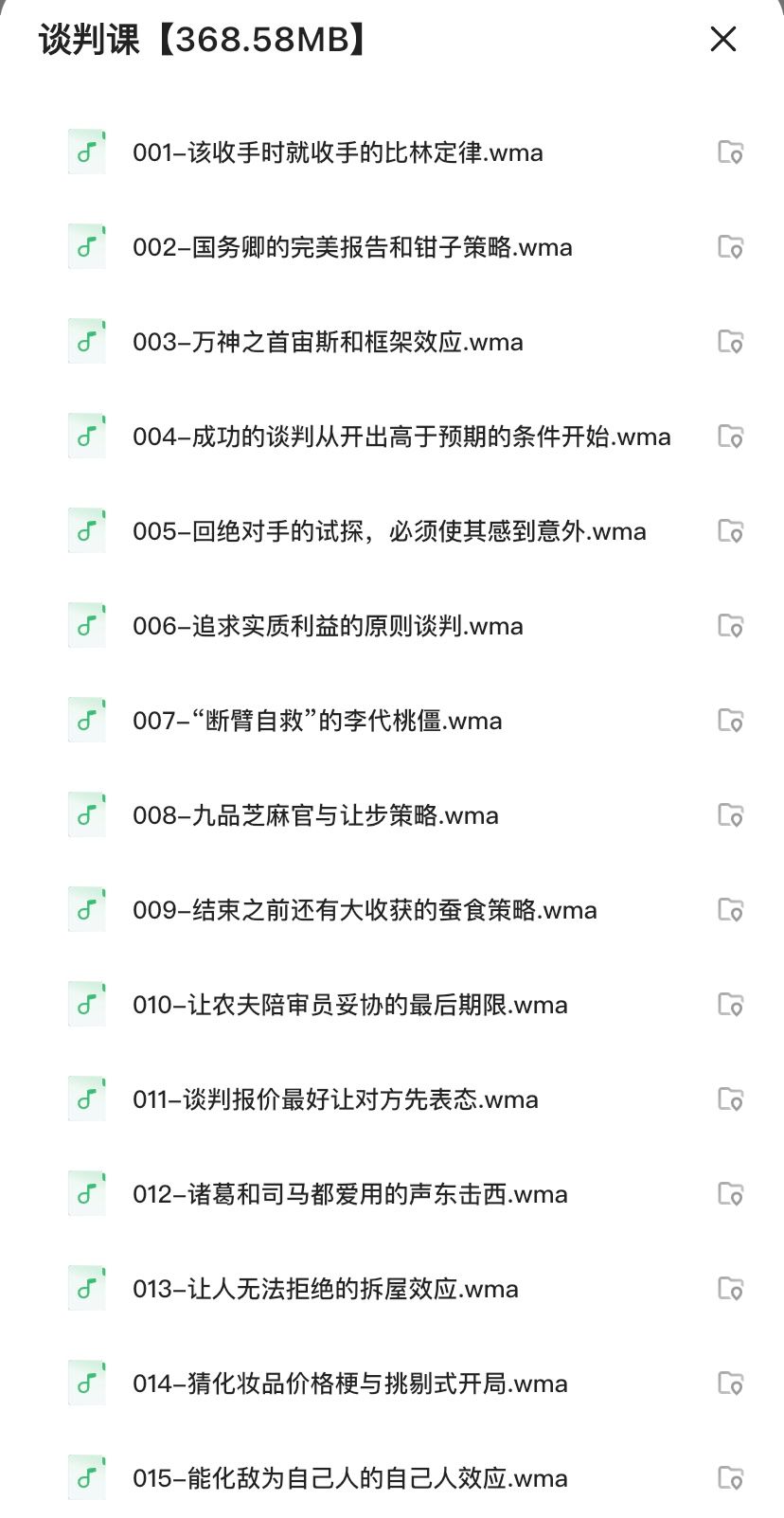
Task: Open the 006-追求实质利益的原则谈判.wma audio
Action: click(328, 626)
